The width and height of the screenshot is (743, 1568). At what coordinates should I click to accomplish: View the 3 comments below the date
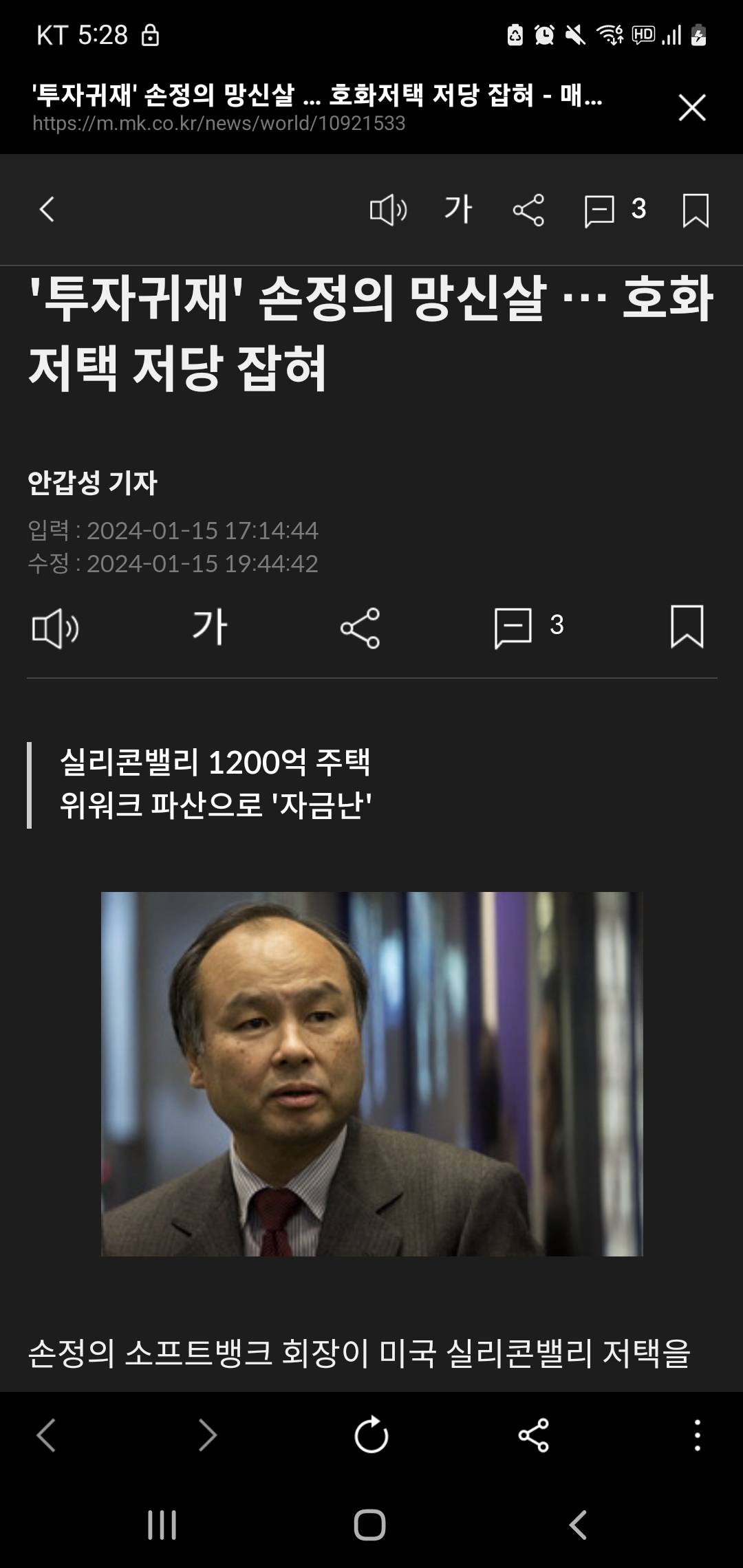[528, 627]
